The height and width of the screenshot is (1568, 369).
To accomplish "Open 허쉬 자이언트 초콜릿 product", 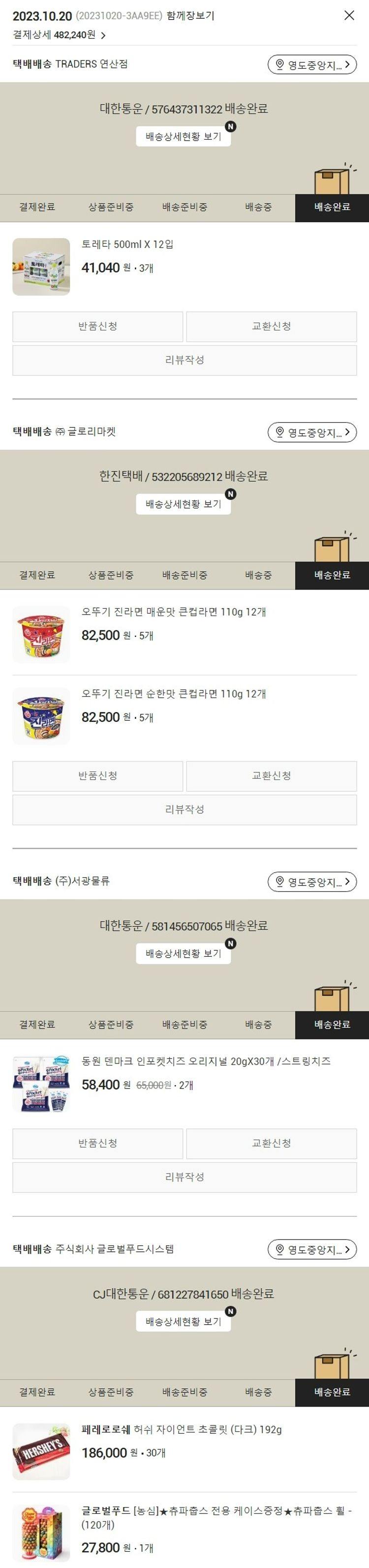I will (182, 1430).
